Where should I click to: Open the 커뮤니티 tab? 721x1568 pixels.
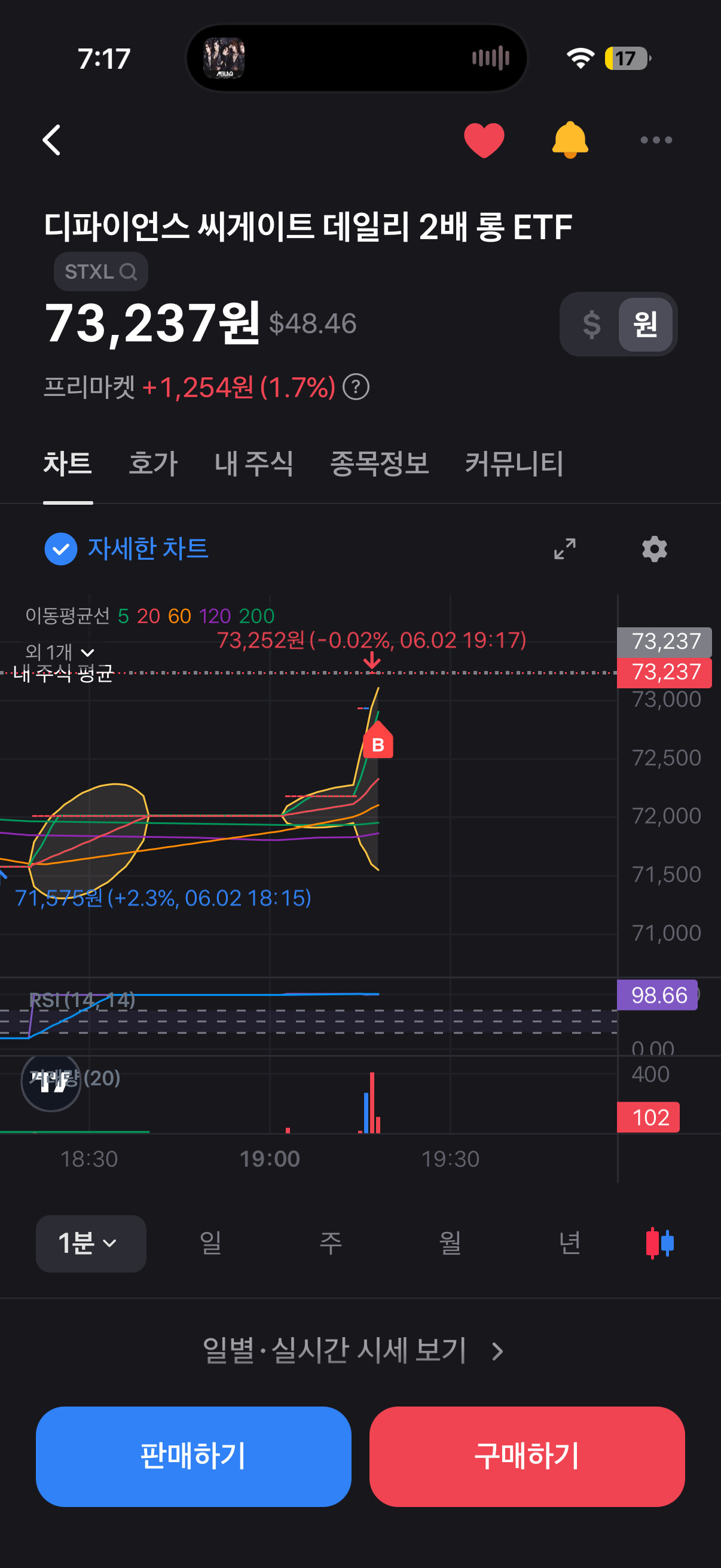514,463
